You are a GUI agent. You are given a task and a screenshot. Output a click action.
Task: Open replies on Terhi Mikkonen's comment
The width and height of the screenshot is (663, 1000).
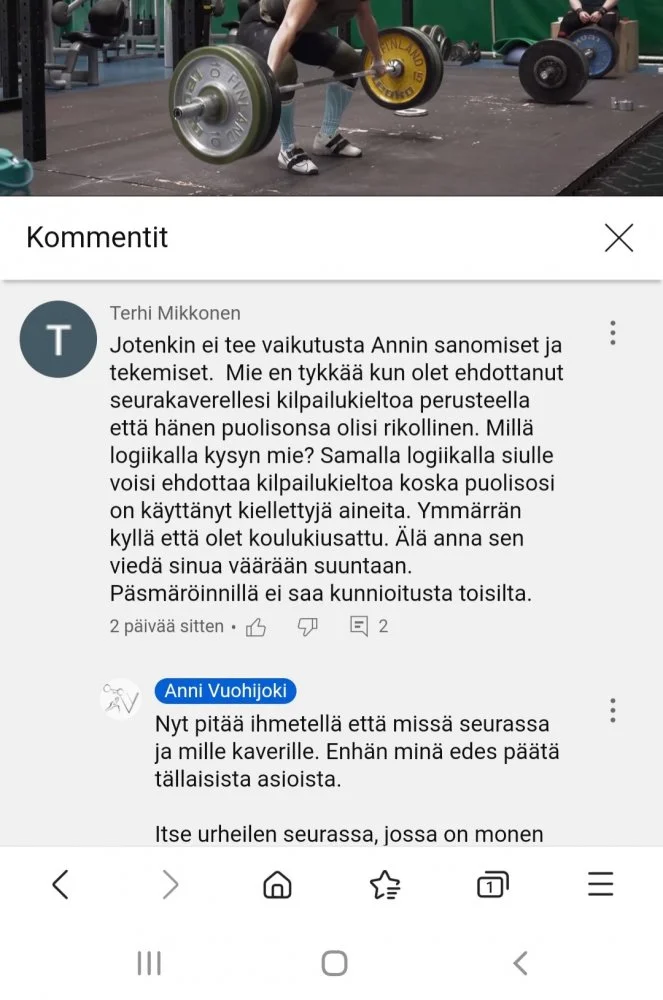[x=368, y=627]
